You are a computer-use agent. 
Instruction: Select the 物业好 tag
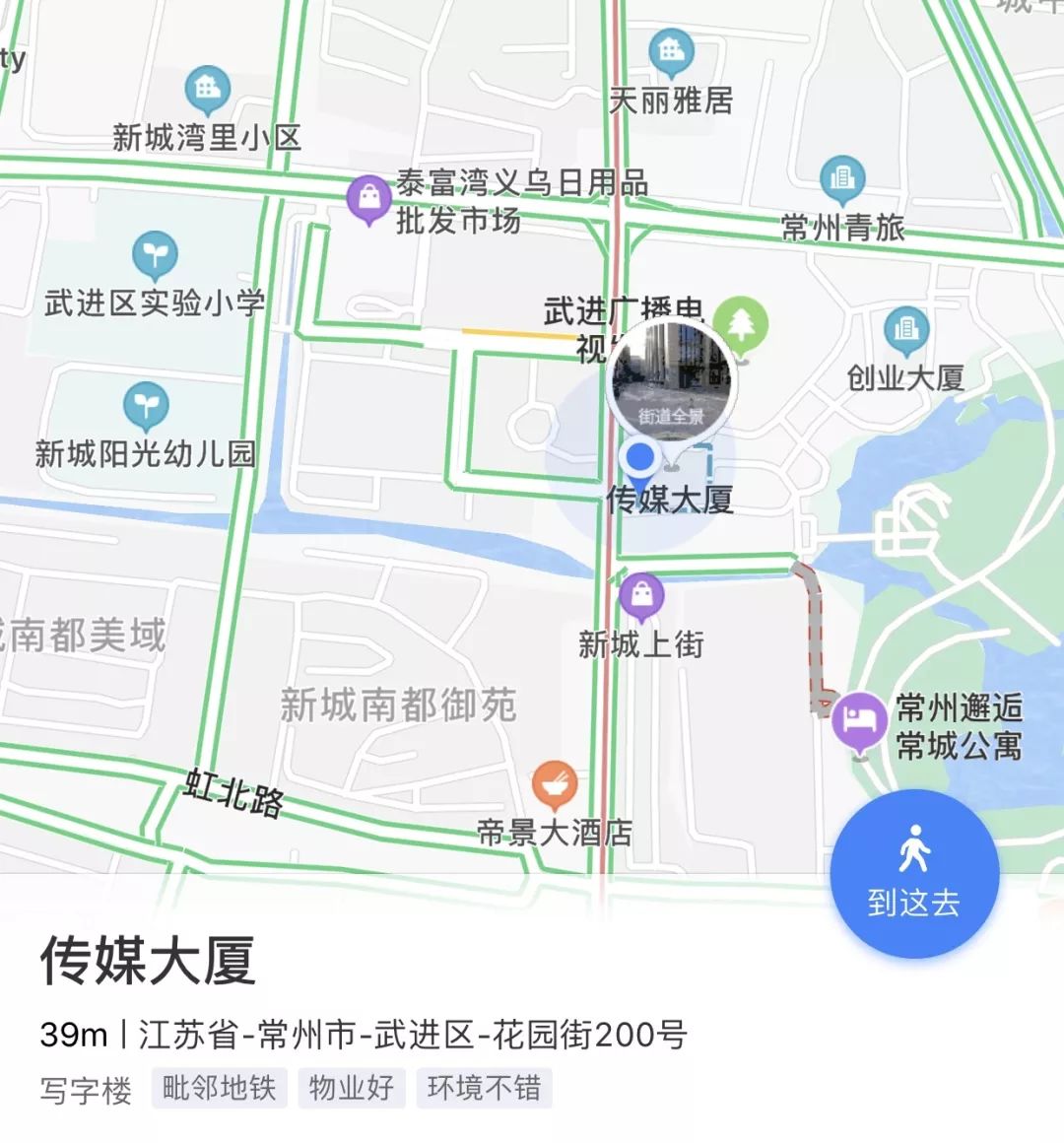pyautogui.click(x=352, y=1087)
